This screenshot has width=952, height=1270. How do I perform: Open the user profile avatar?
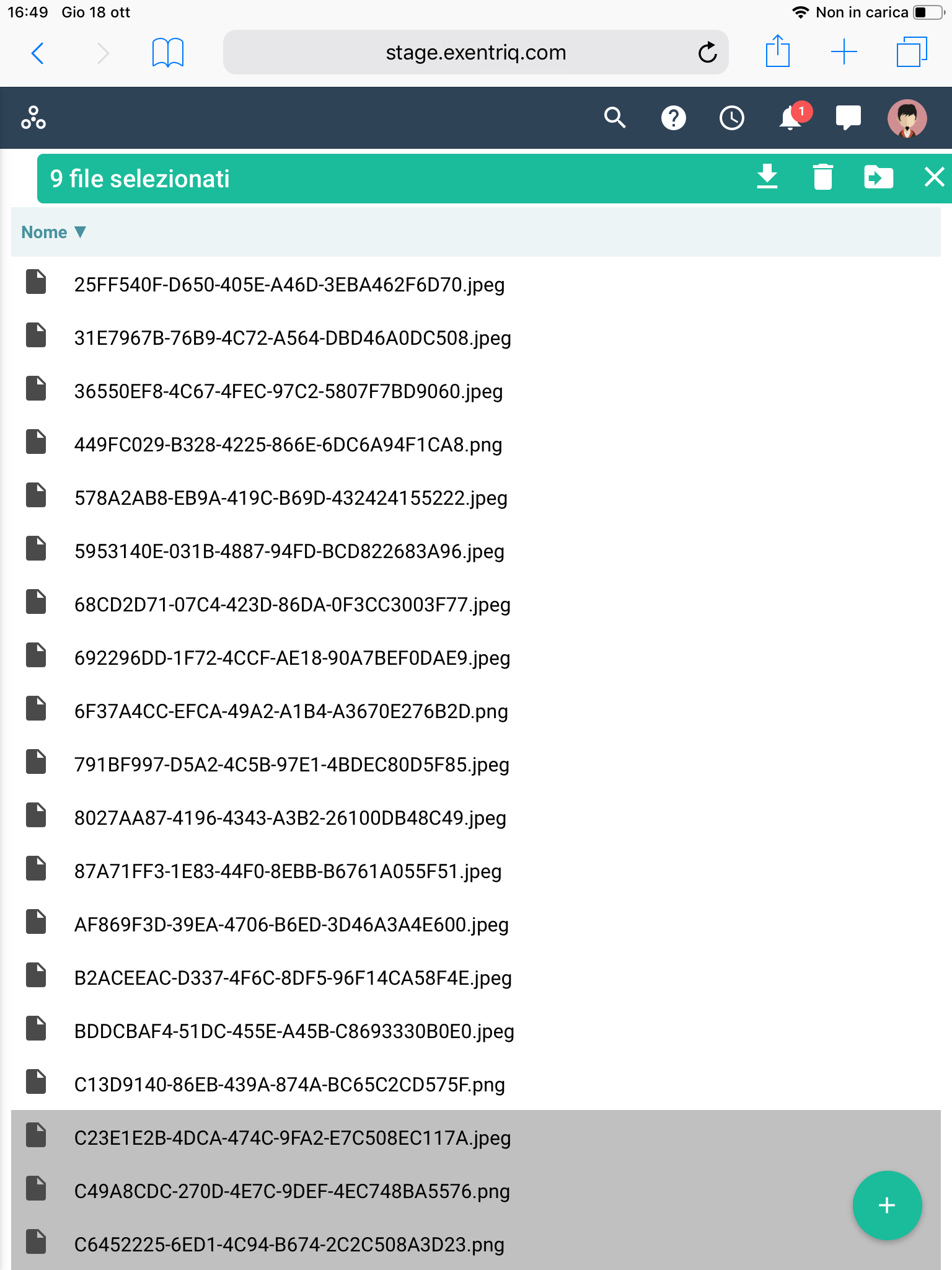(x=907, y=117)
